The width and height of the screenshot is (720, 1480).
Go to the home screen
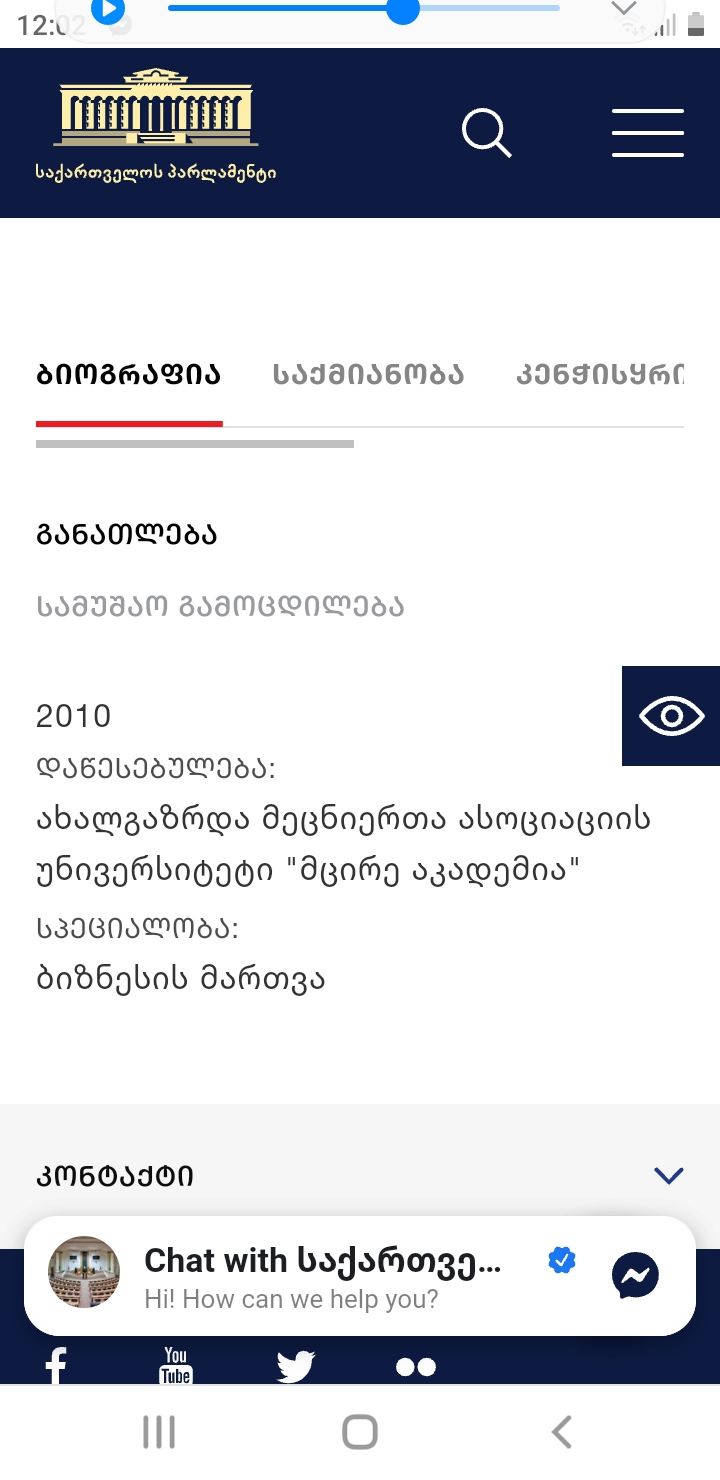tap(360, 1432)
